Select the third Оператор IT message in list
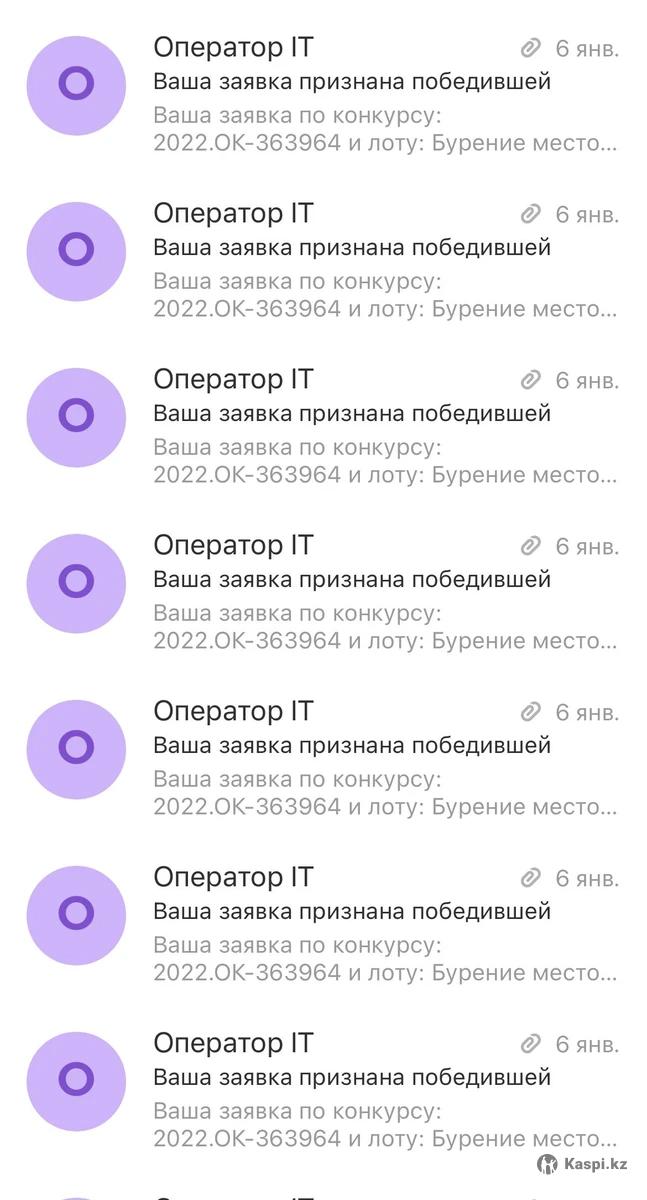 (352, 414)
